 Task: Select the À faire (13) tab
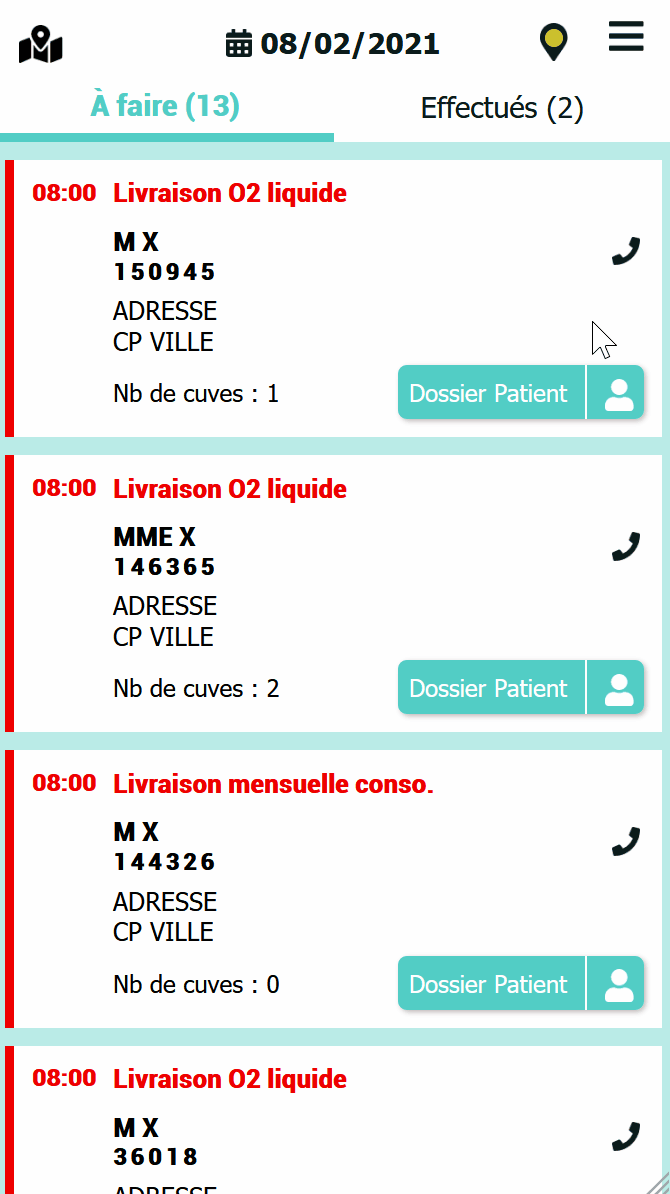coord(165,106)
